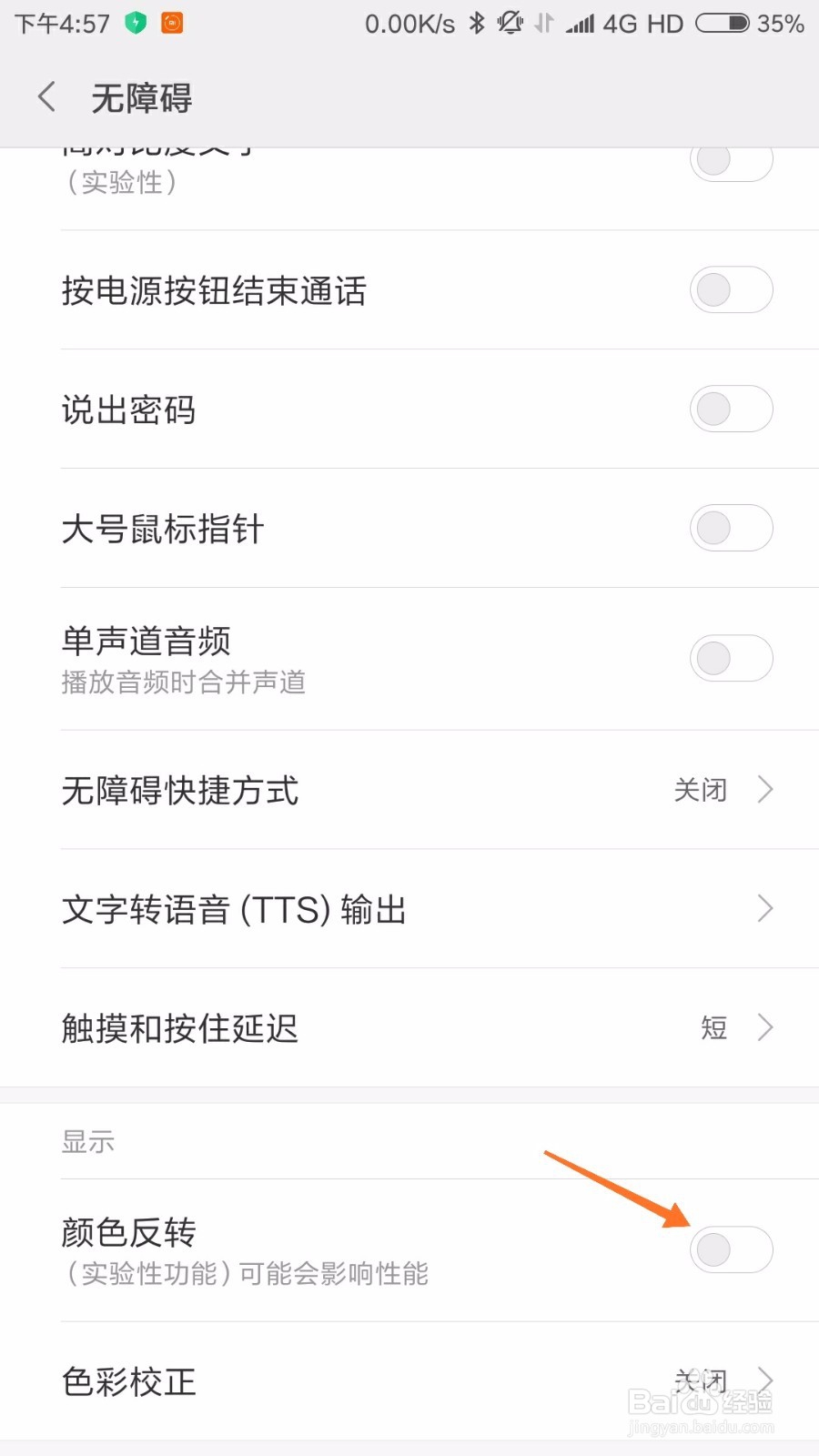Open 无障碍快捷方式 settings
The height and width of the screenshot is (1456, 819).
click(x=409, y=790)
